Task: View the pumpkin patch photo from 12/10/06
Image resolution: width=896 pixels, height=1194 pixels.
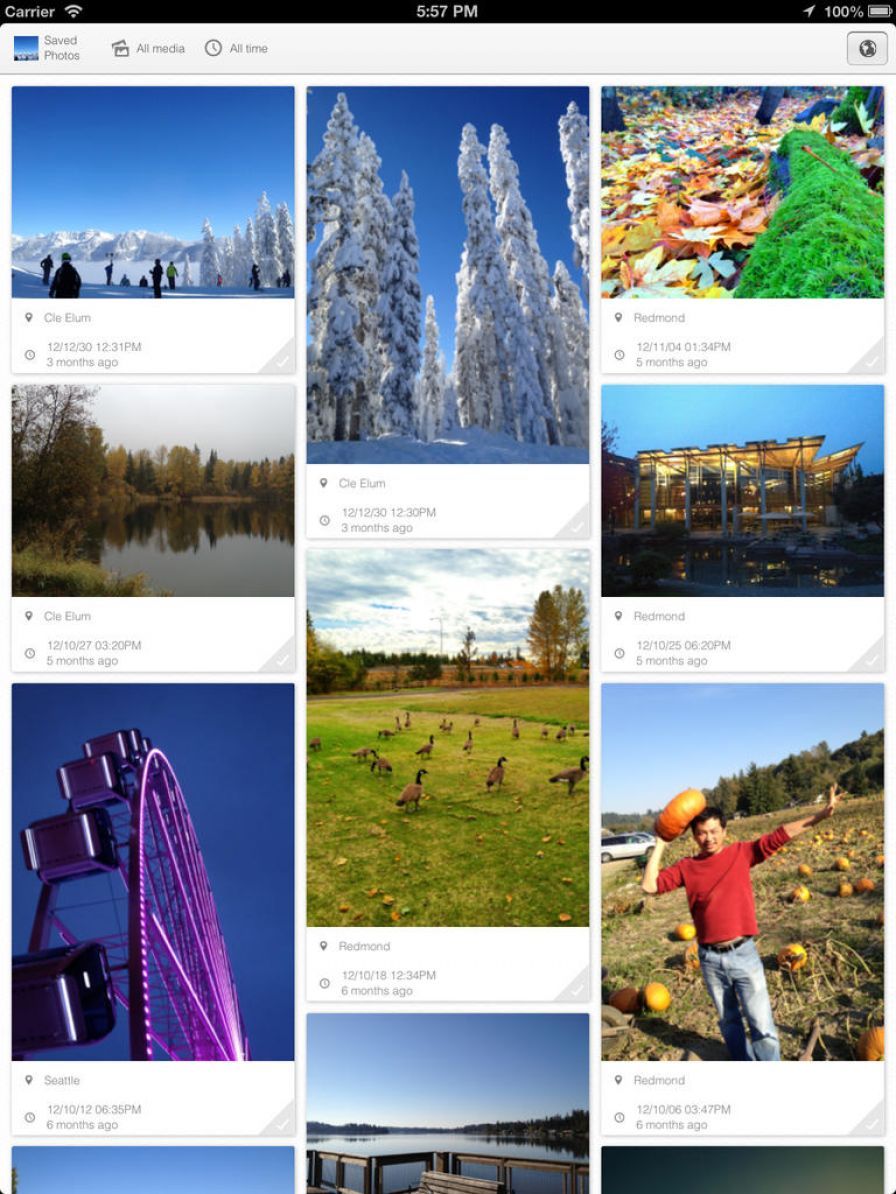Action: click(x=742, y=871)
